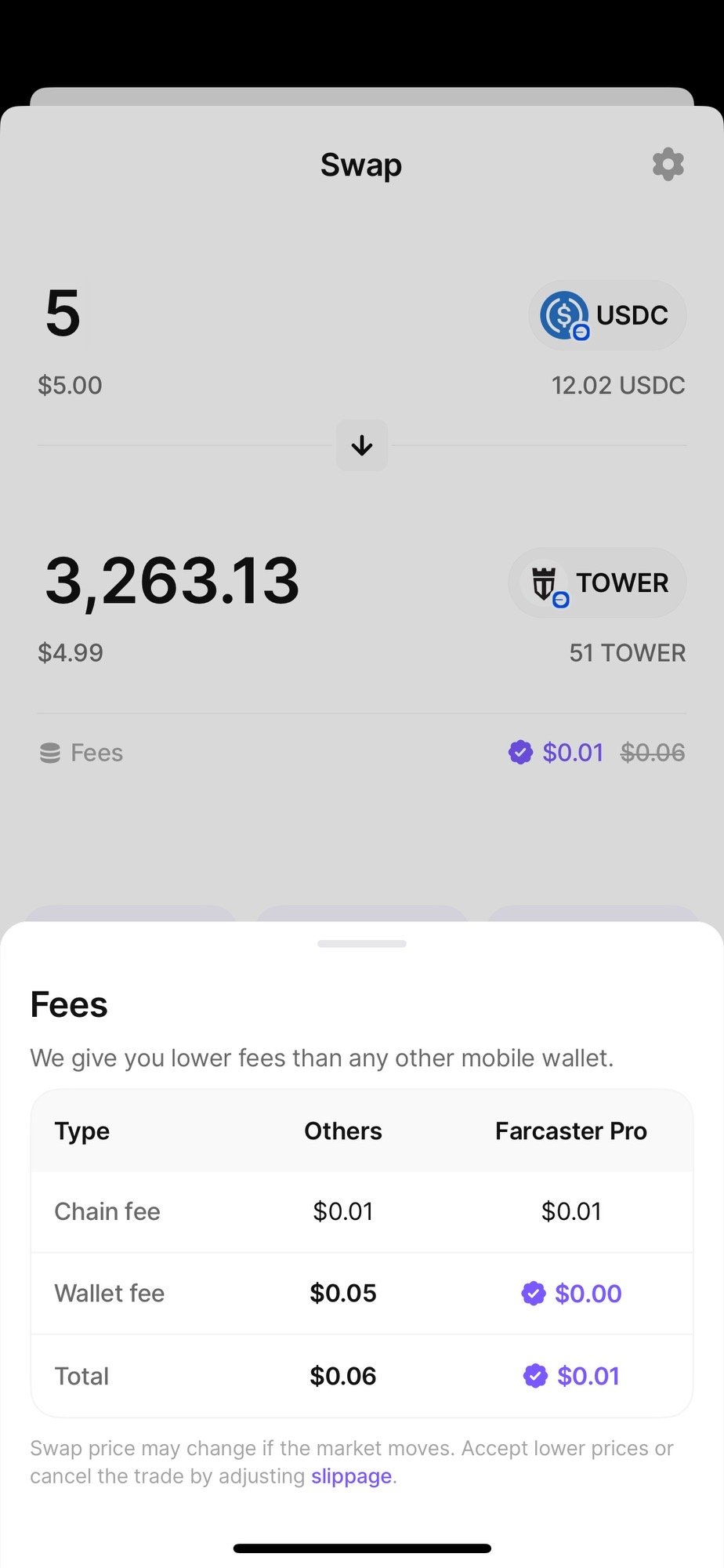
Task: Edit the 5 USDC amount field
Action: click(63, 314)
